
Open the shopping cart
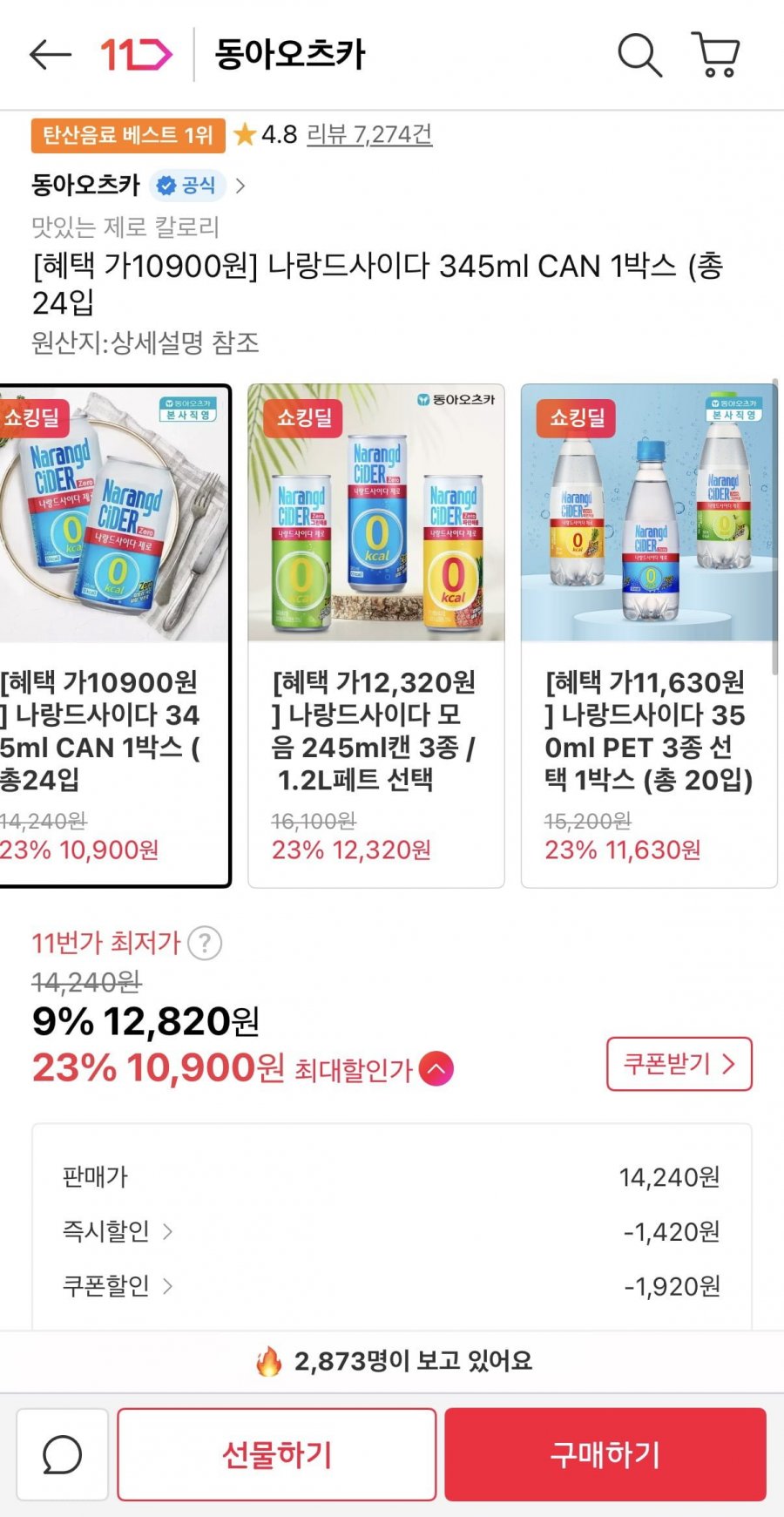pyautogui.click(x=716, y=55)
